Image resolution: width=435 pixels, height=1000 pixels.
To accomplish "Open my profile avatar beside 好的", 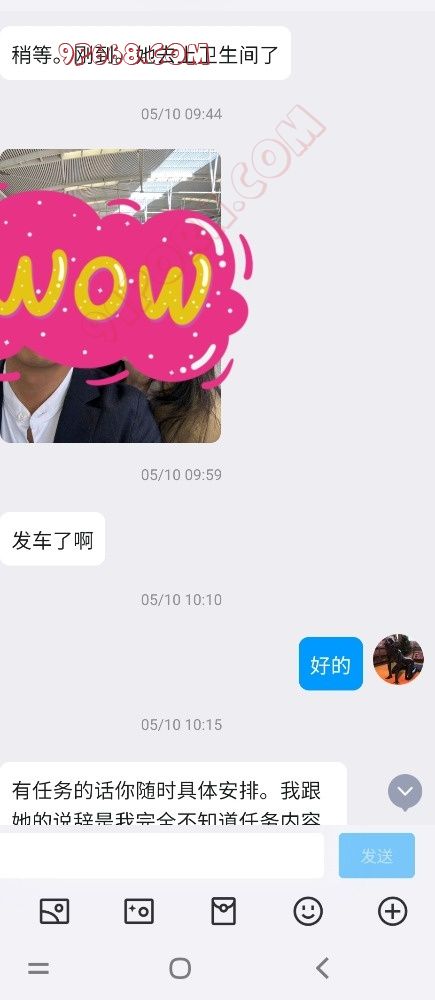I will point(398,659).
